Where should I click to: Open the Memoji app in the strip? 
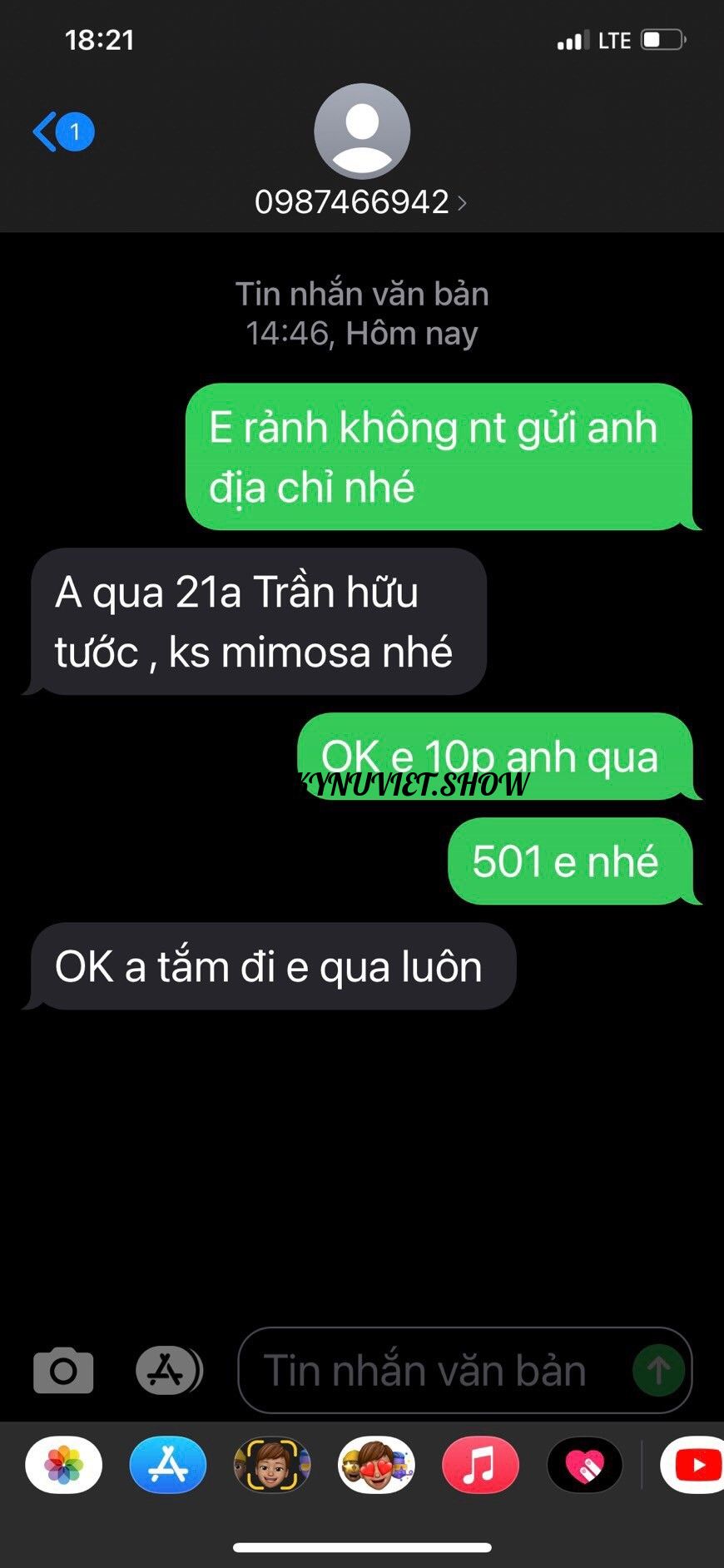point(272,1465)
